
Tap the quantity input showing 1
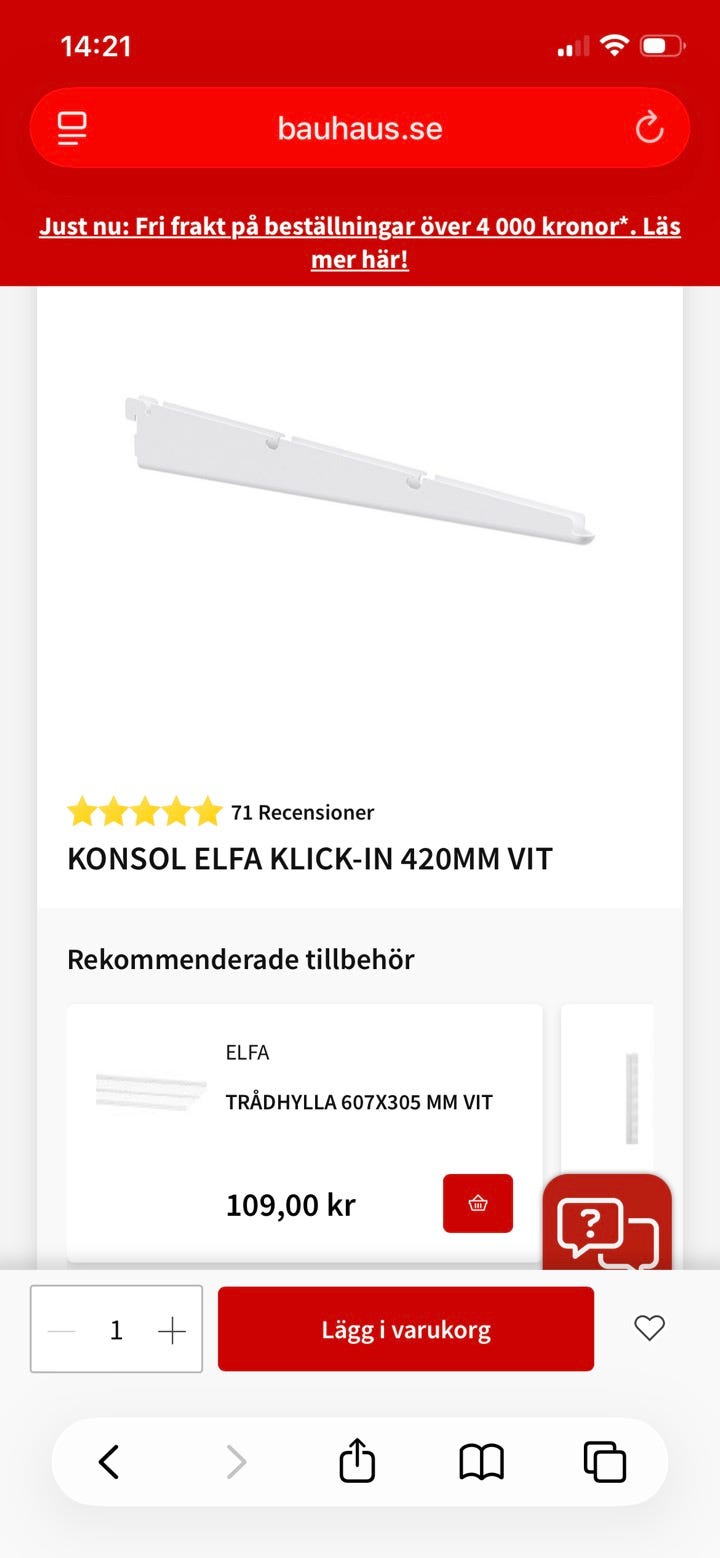116,1329
